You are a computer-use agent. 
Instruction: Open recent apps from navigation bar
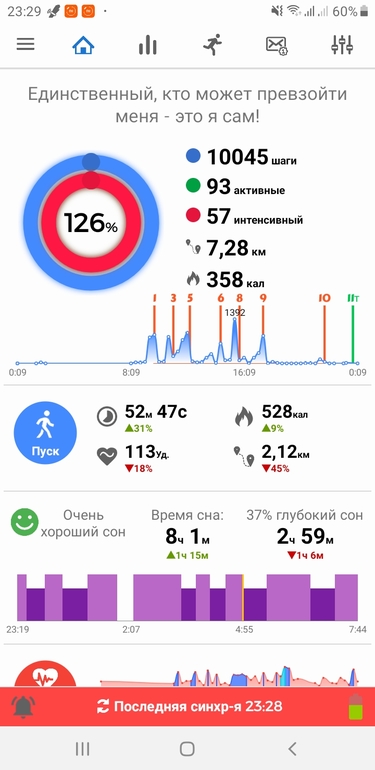82,749
